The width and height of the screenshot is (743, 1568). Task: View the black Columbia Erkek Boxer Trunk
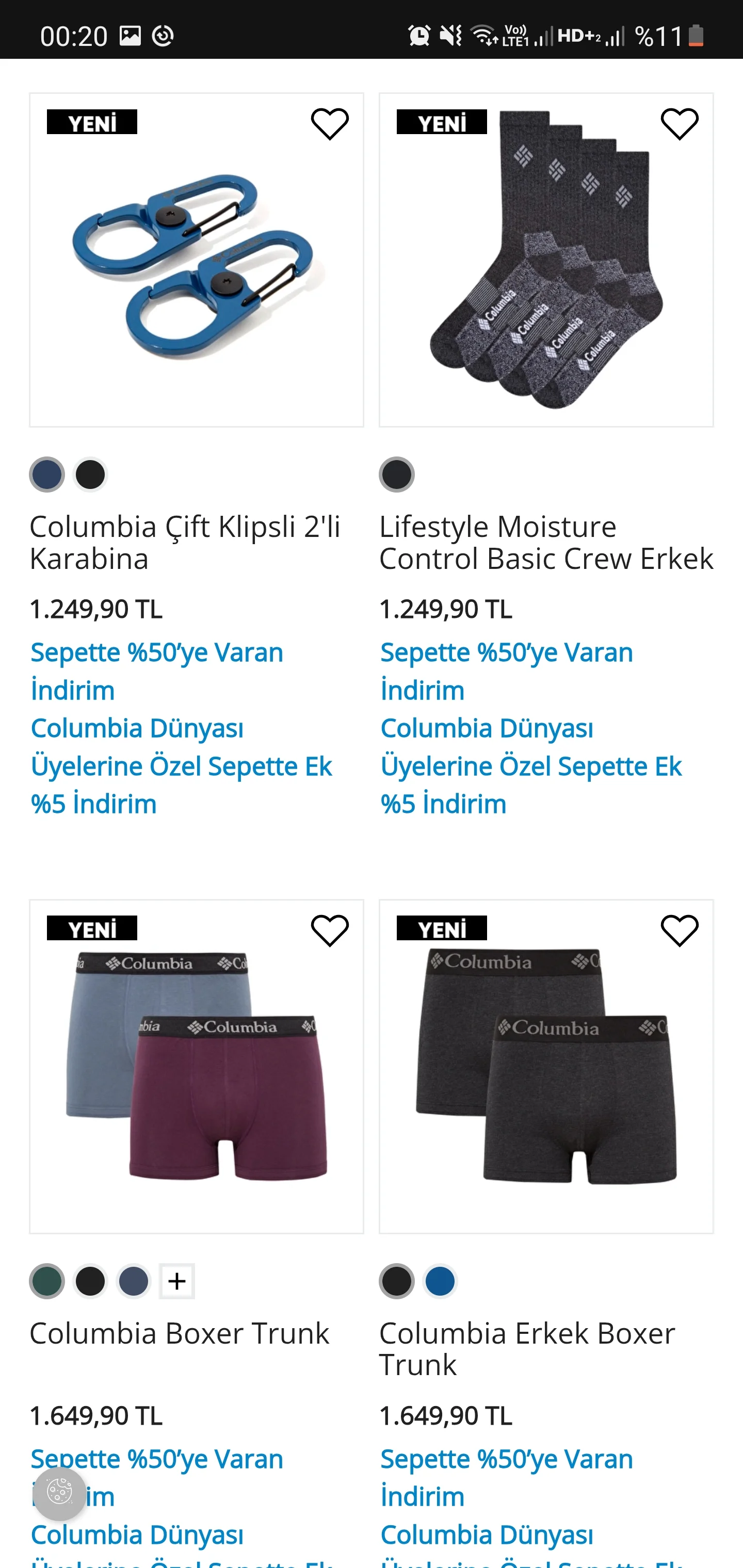click(x=546, y=1071)
